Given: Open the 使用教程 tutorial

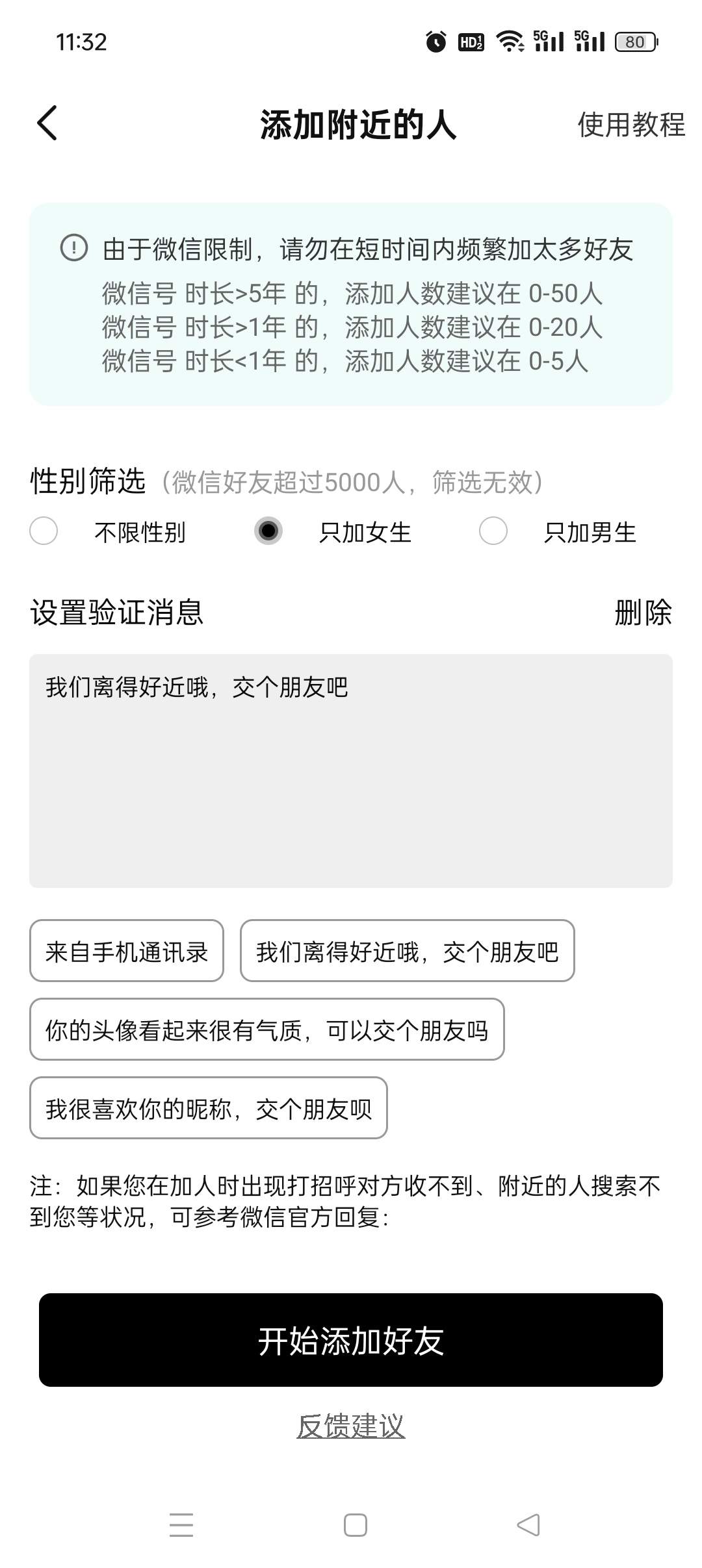Looking at the screenshot, I should coord(631,125).
